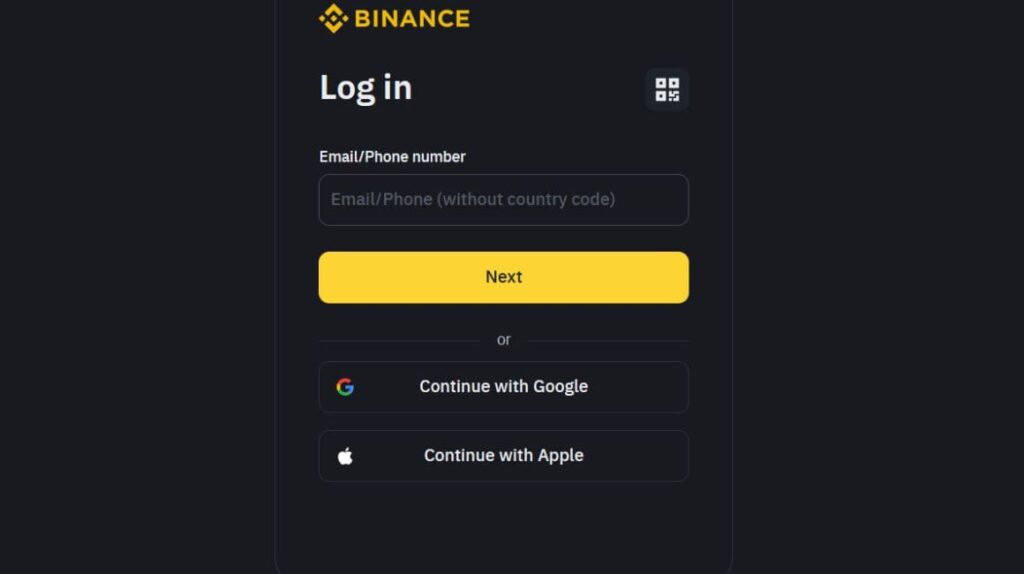The width and height of the screenshot is (1024, 574).
Task: Continue with Google sign-in
Action: pos(503,387)
